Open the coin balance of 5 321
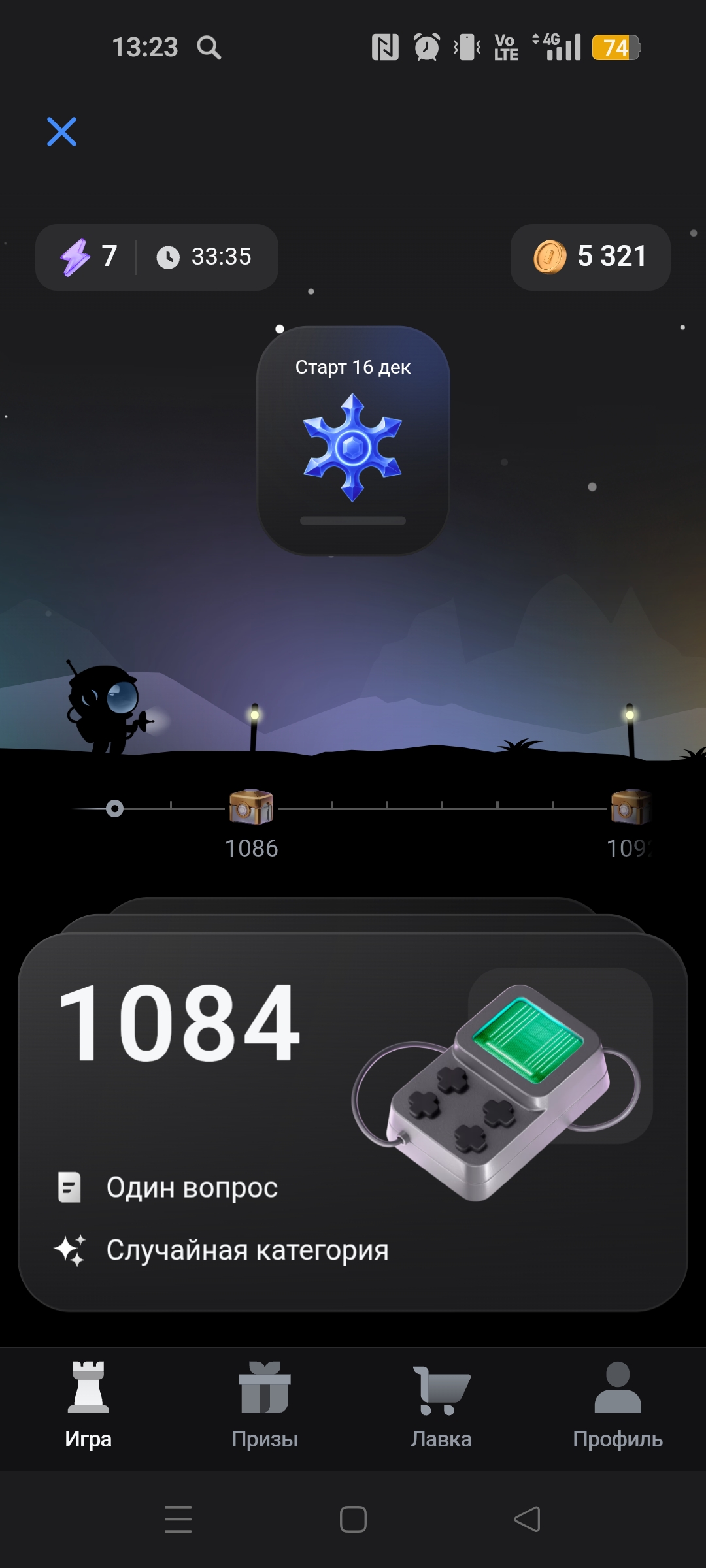This screenshot has width=706, height=1568. pos(590,257)
